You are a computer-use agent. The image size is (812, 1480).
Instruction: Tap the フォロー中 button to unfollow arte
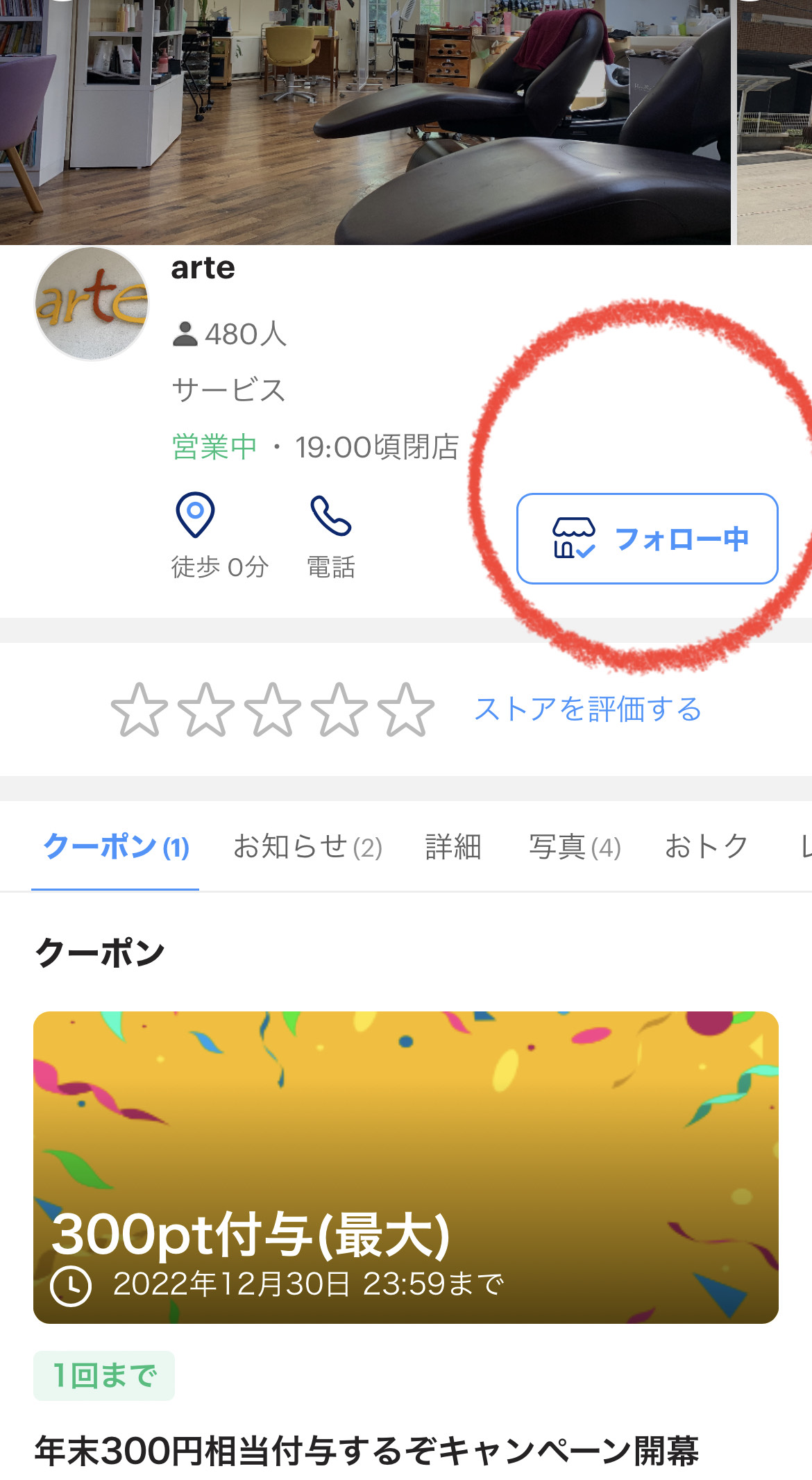647,539
